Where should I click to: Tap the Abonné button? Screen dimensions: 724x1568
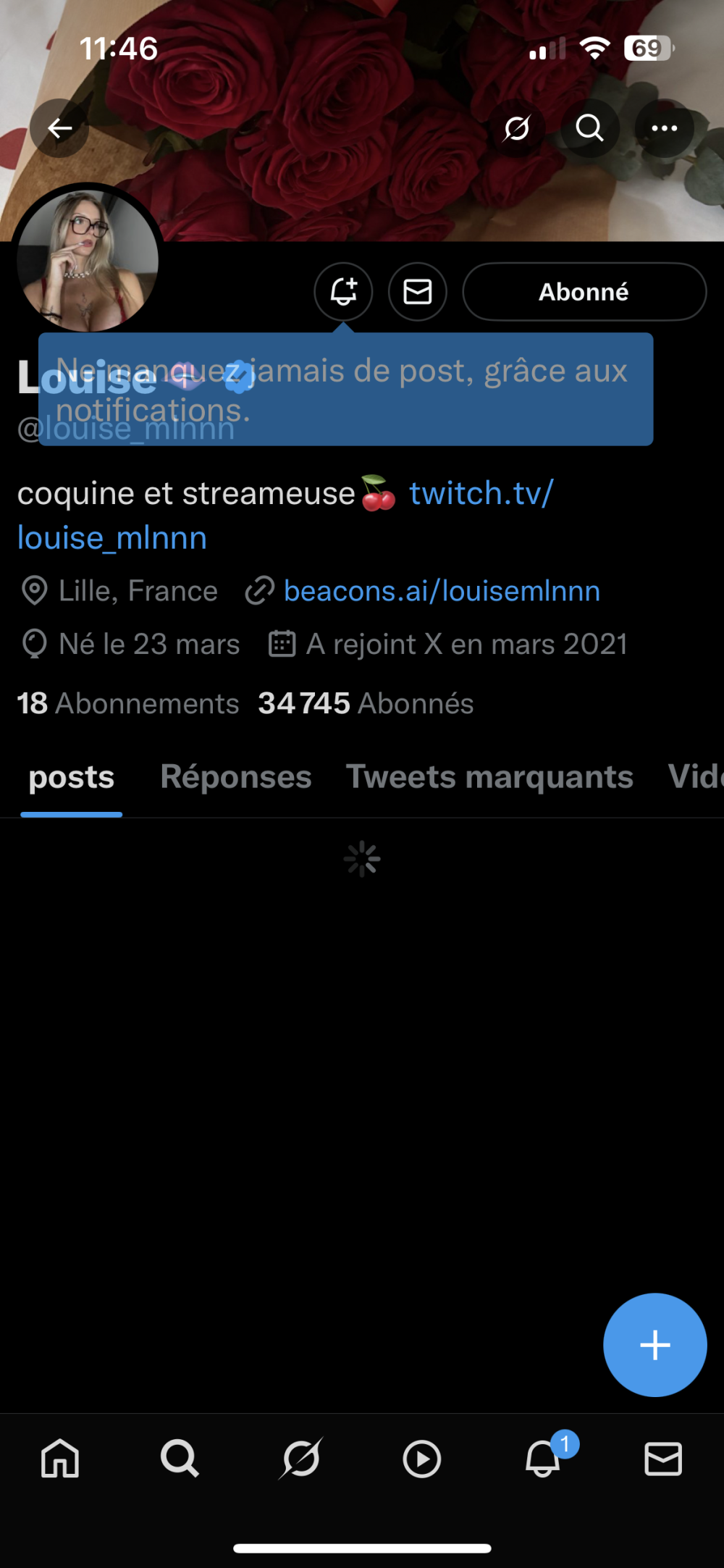[584, 292]
